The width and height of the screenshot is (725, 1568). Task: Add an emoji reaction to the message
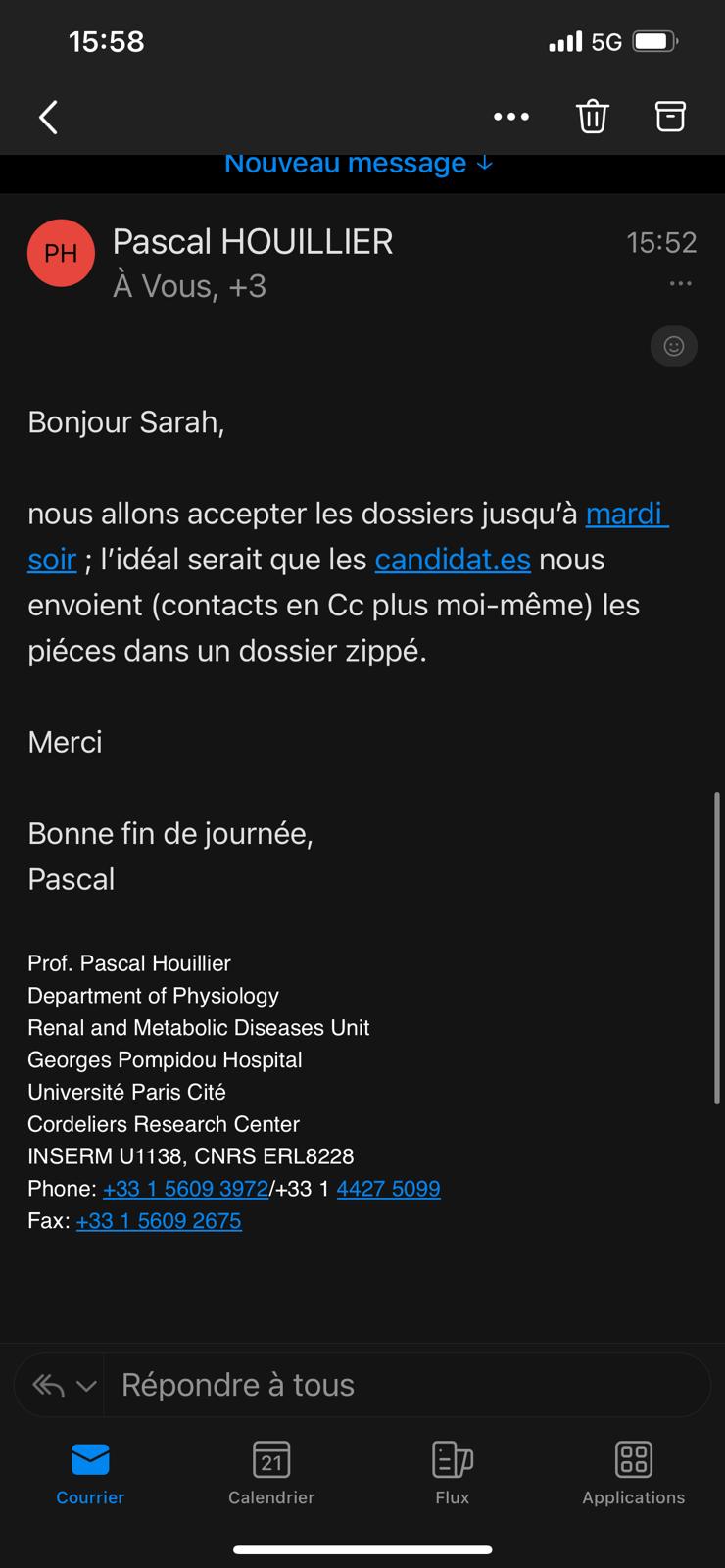(x=674, y=346)
